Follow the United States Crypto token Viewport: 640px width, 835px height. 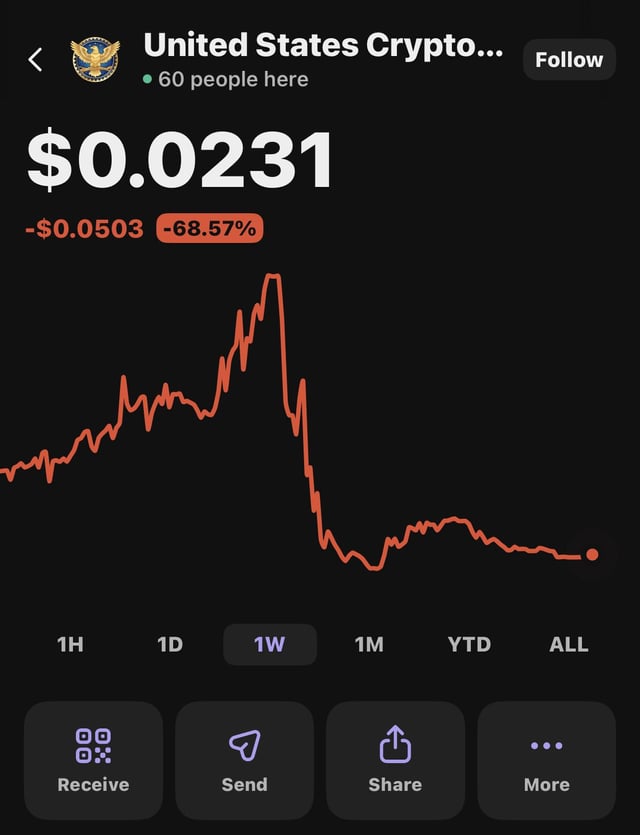(569, 60)
